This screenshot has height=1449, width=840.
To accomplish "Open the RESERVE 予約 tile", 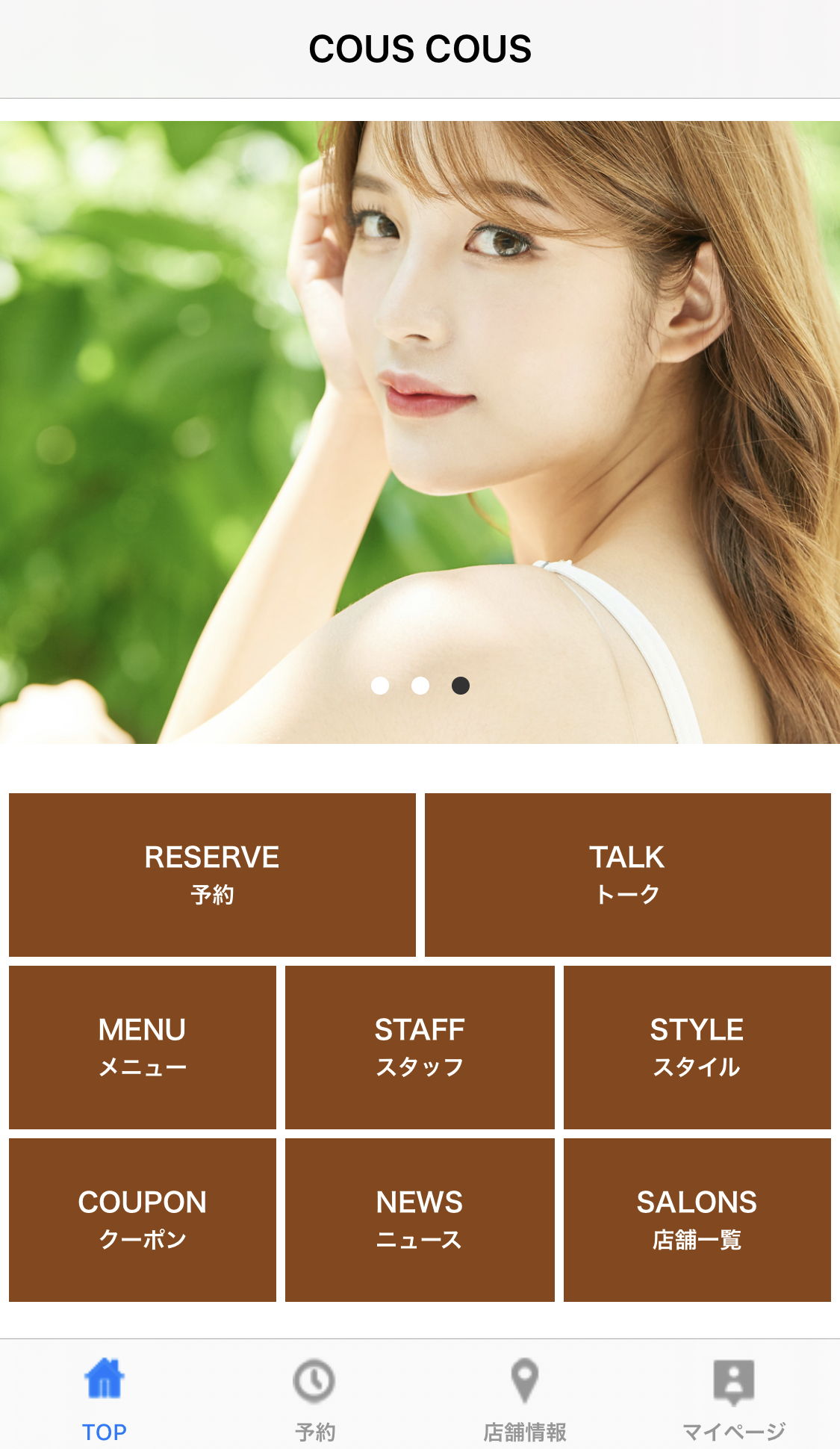I will pyautogui.click(x=212, y=875).
